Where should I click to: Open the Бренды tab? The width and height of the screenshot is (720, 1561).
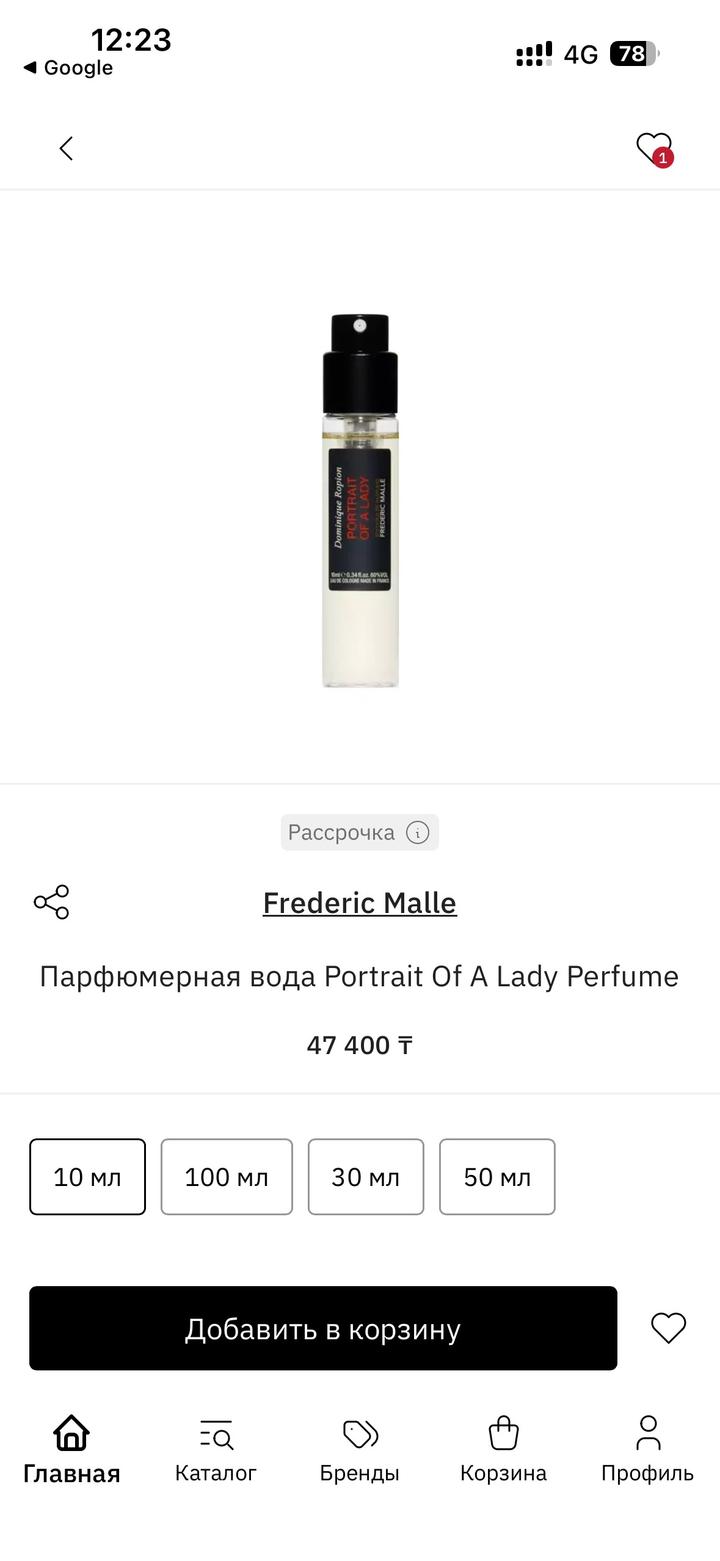click(x=359, y=1449)
